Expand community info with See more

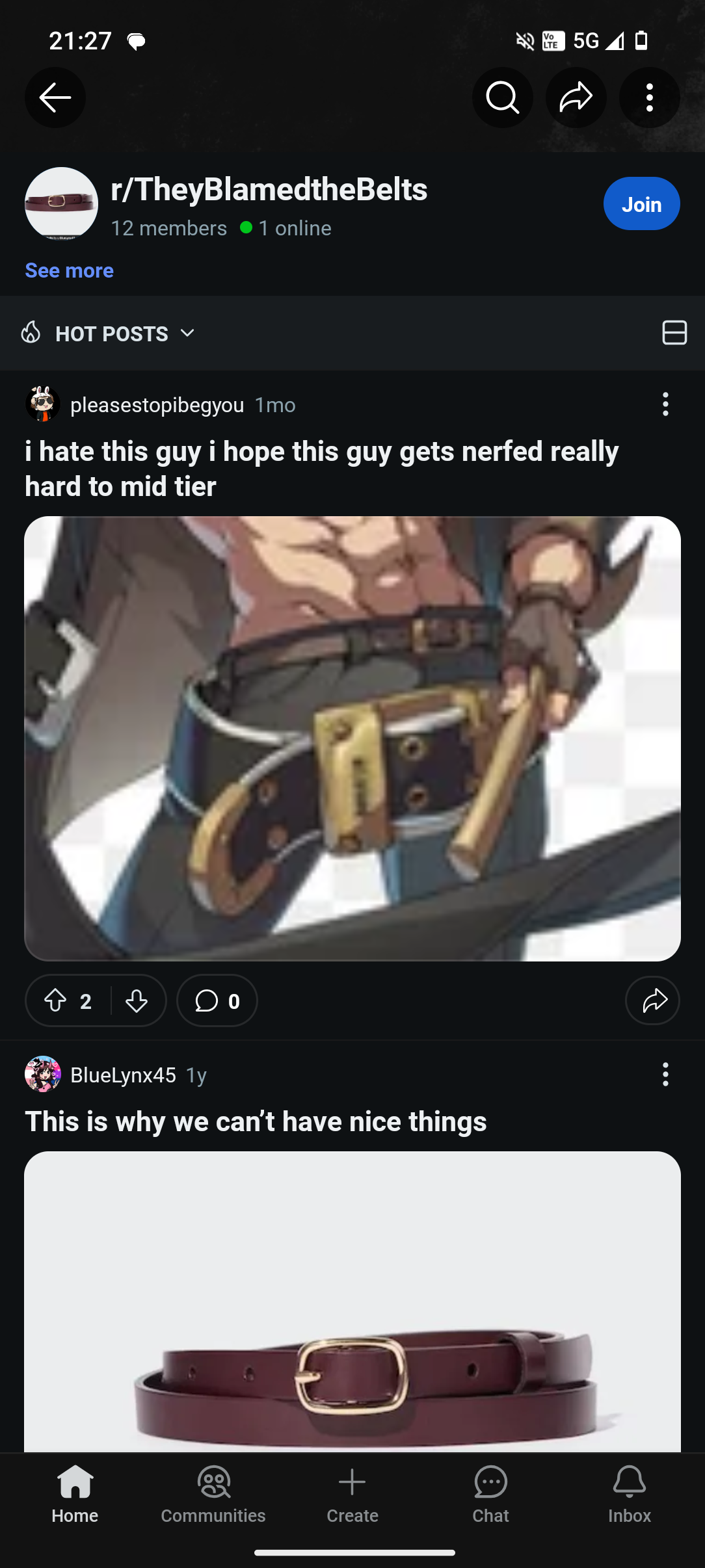[x=69, y=270]
